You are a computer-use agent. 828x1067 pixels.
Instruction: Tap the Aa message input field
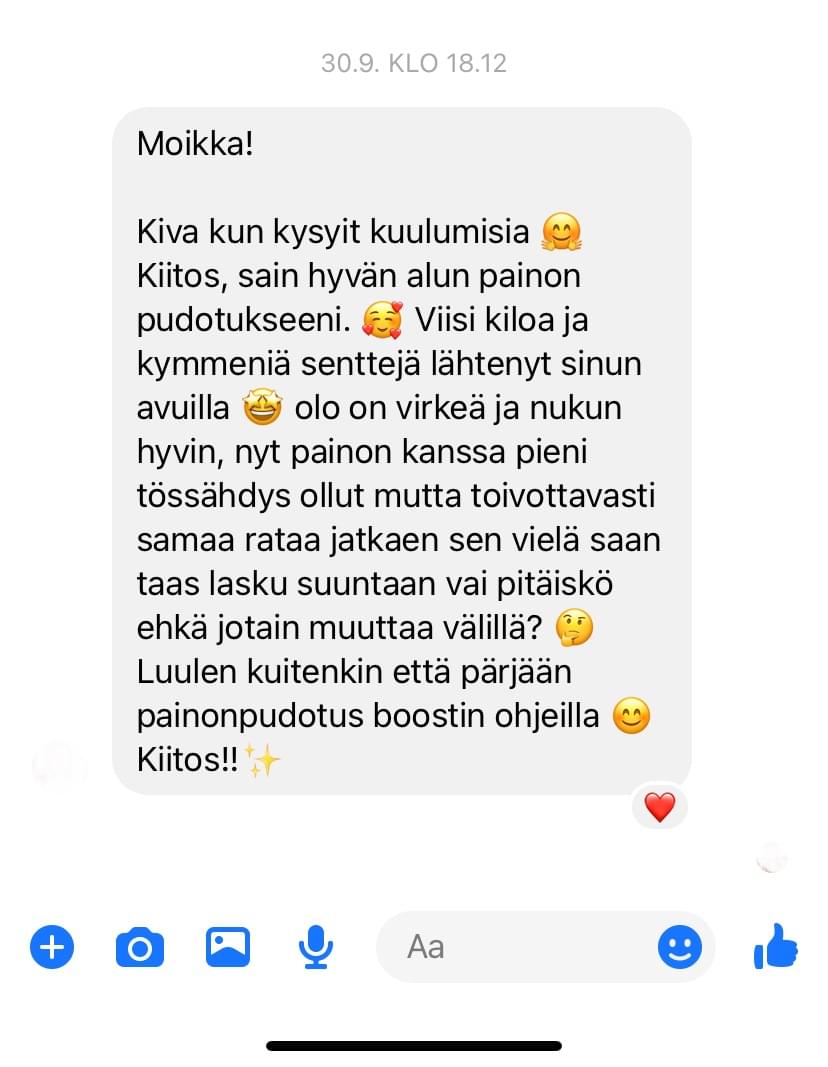click(x=510, y=946)
